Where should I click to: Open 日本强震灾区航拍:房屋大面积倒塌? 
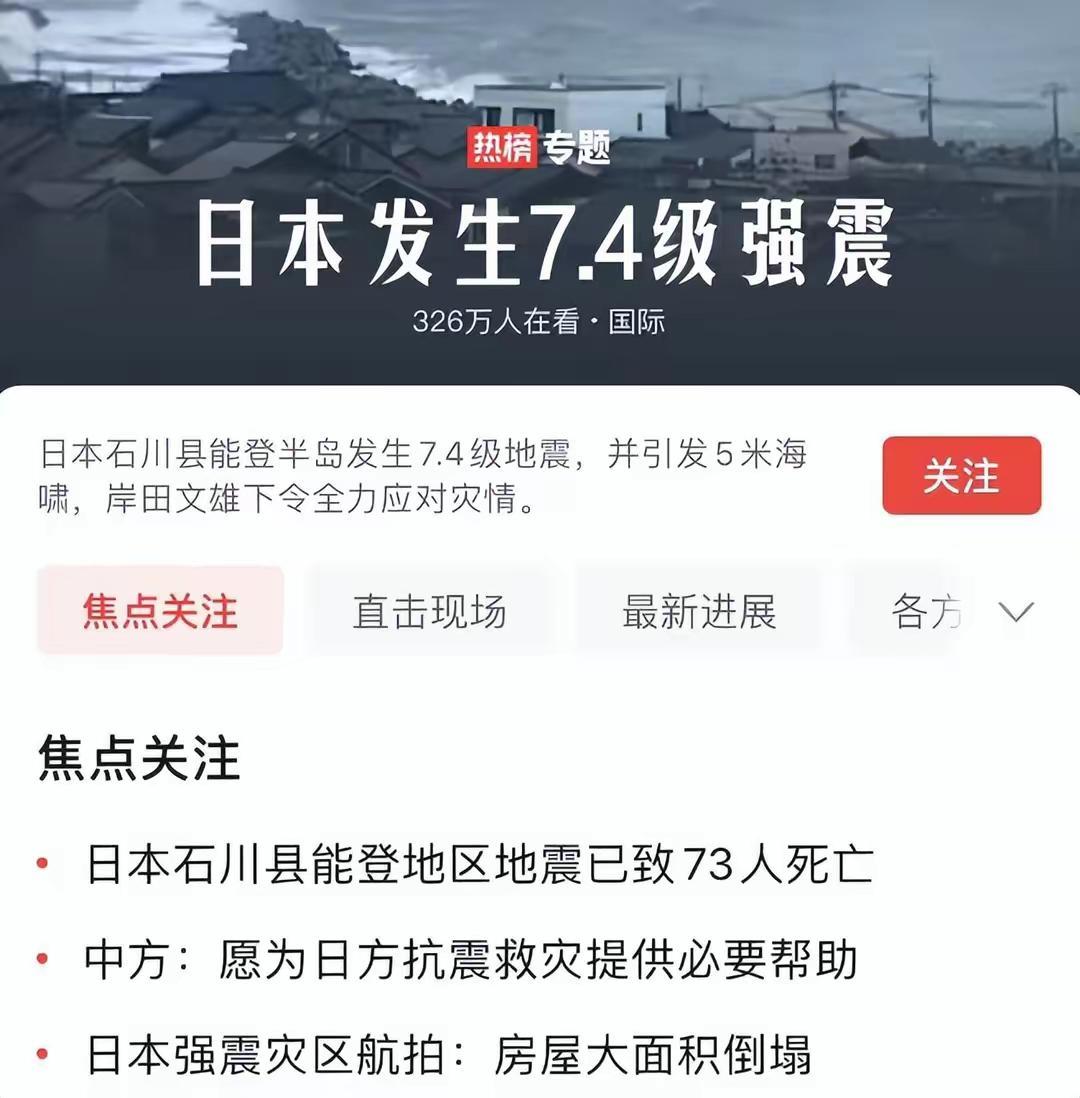click(448, 1055)
